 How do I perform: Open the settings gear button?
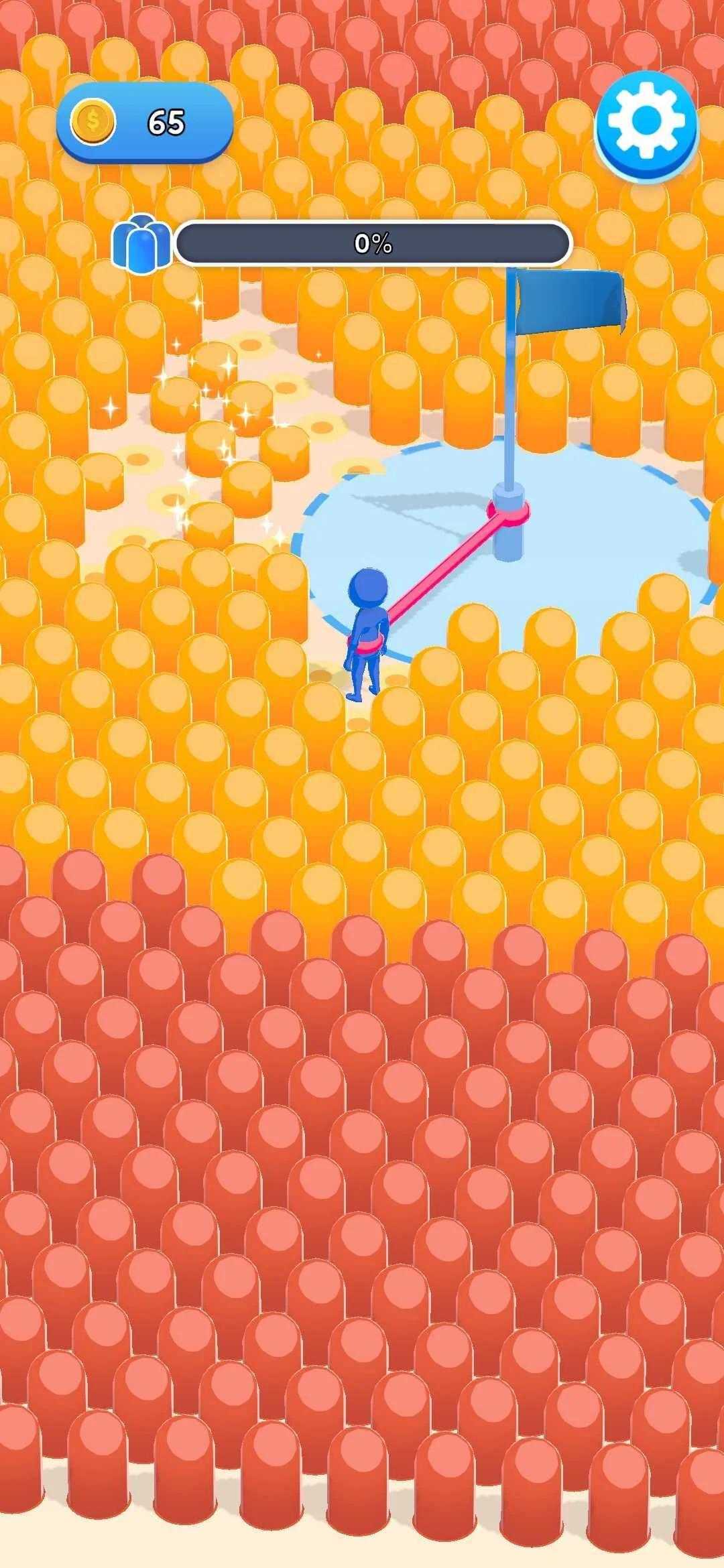click(646, 124)
